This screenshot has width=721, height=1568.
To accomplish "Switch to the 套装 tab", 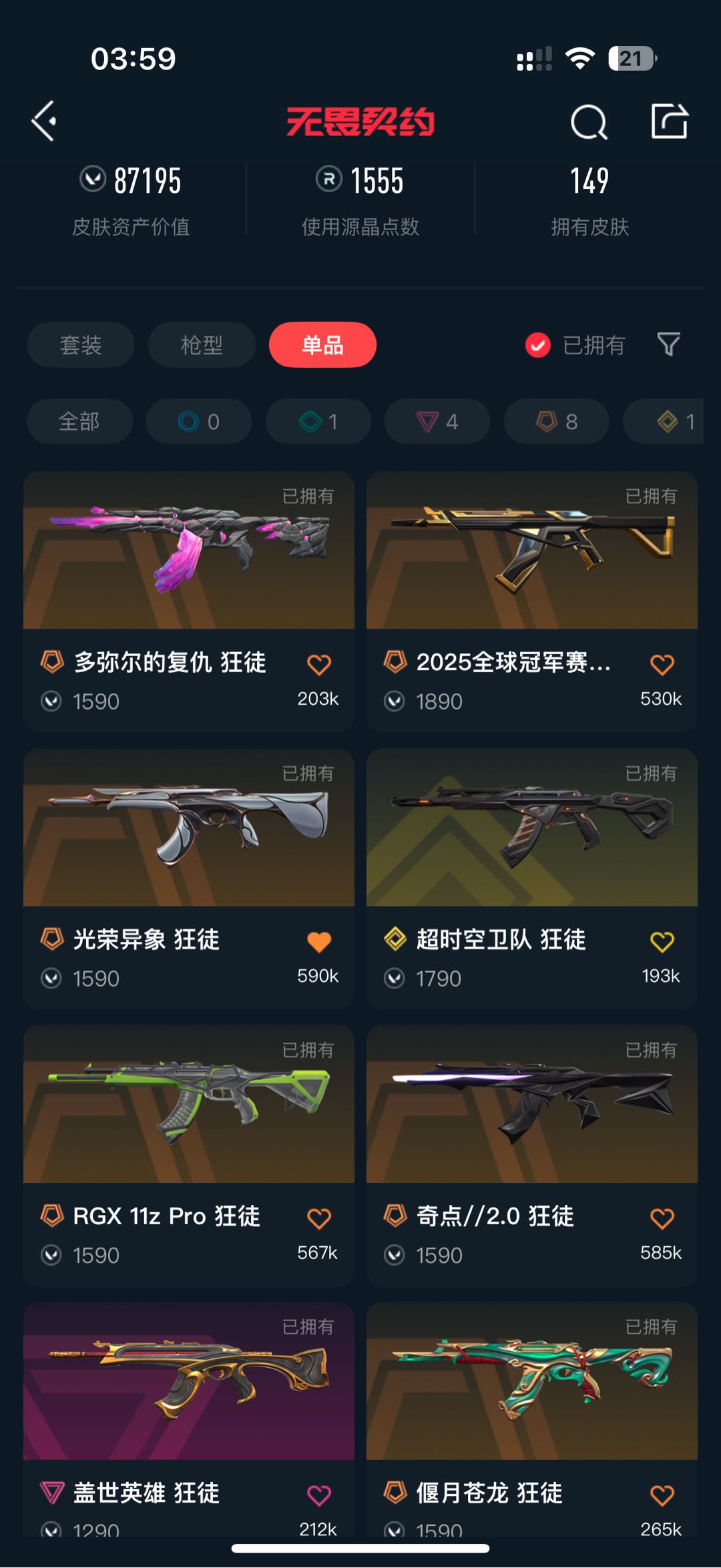I will [81, 345].
